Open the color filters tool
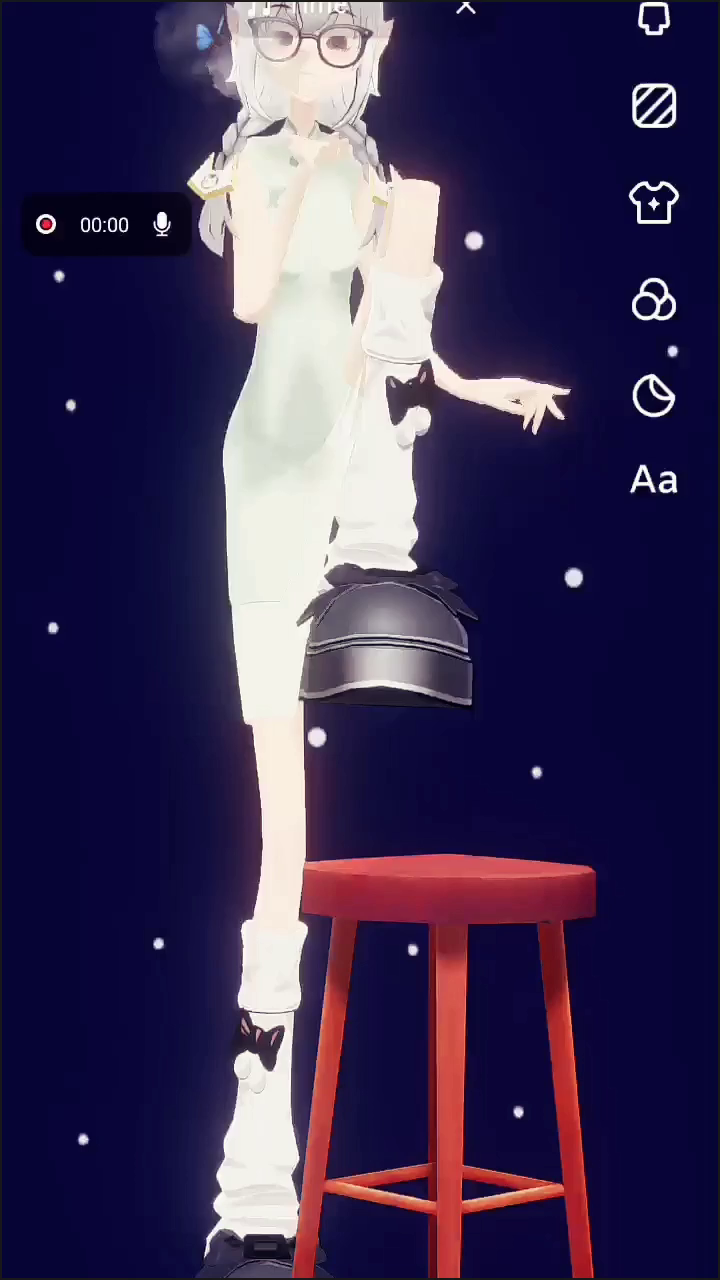 (x=654, y=300)
